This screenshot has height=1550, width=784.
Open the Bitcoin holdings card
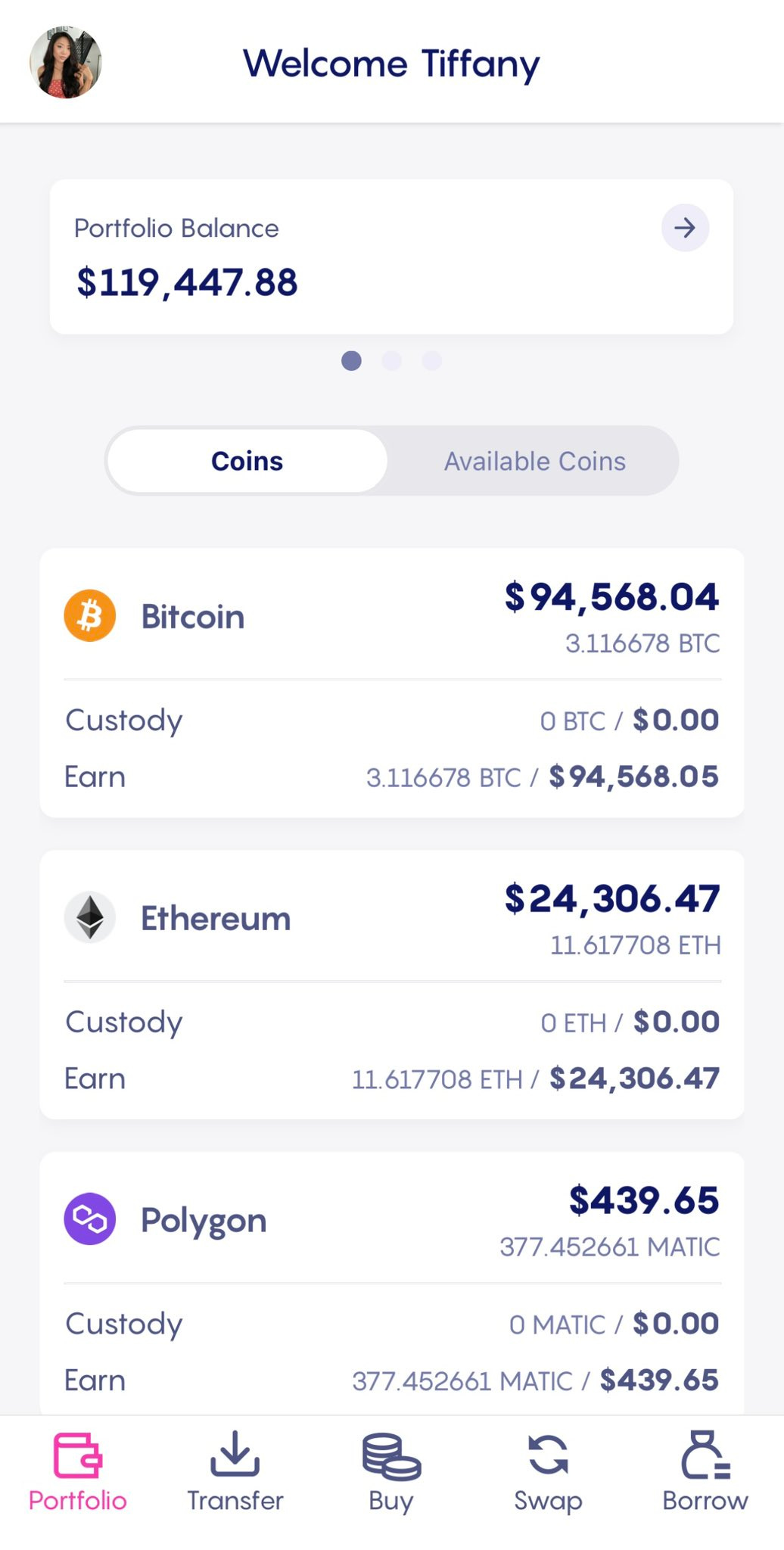click(x=392, y=683)
